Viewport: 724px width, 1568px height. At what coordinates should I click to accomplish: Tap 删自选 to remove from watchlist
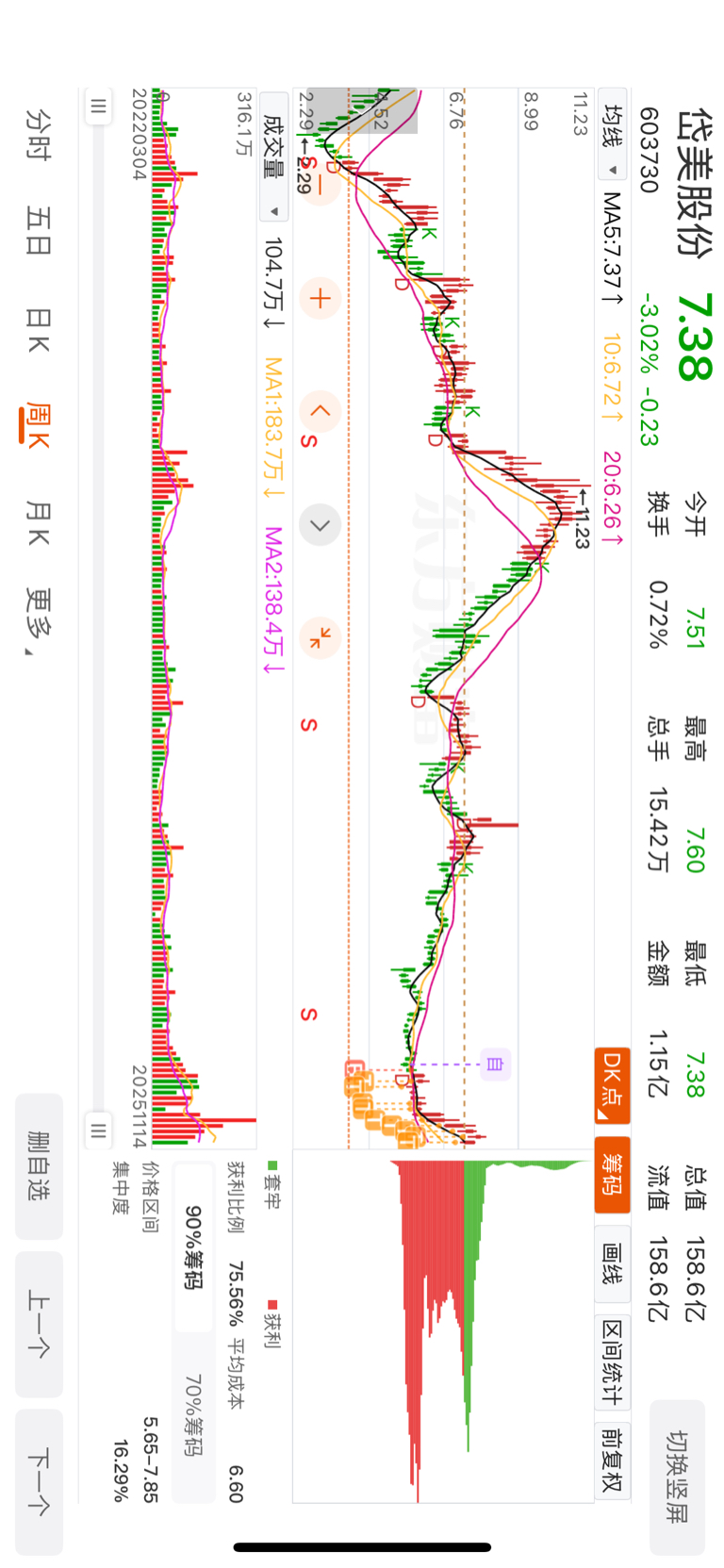click(39, 1166)
